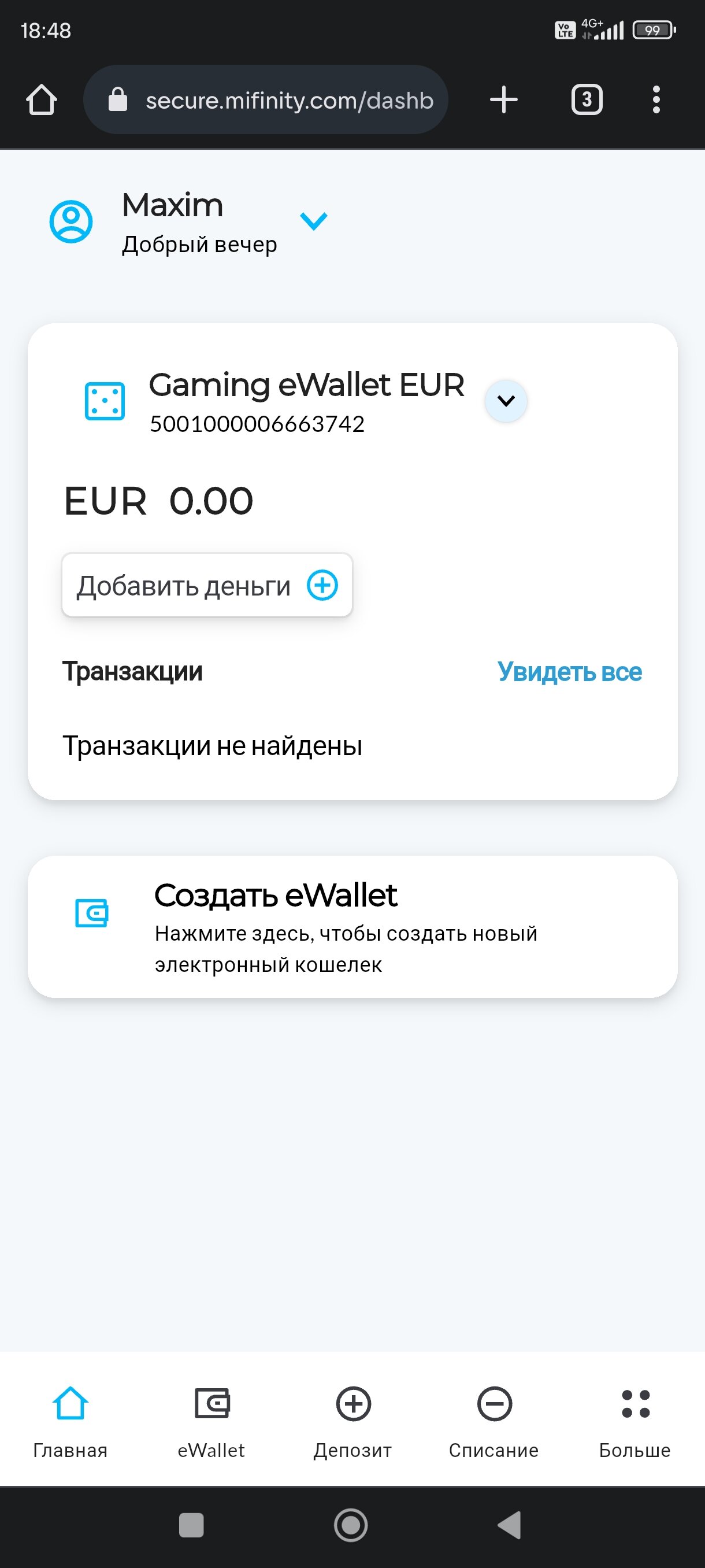Image resolution: width=705 pixels, height=1568 pixels.
Task: Expand the Maxim profile dropdown chevron
Action: coord(314,221)
